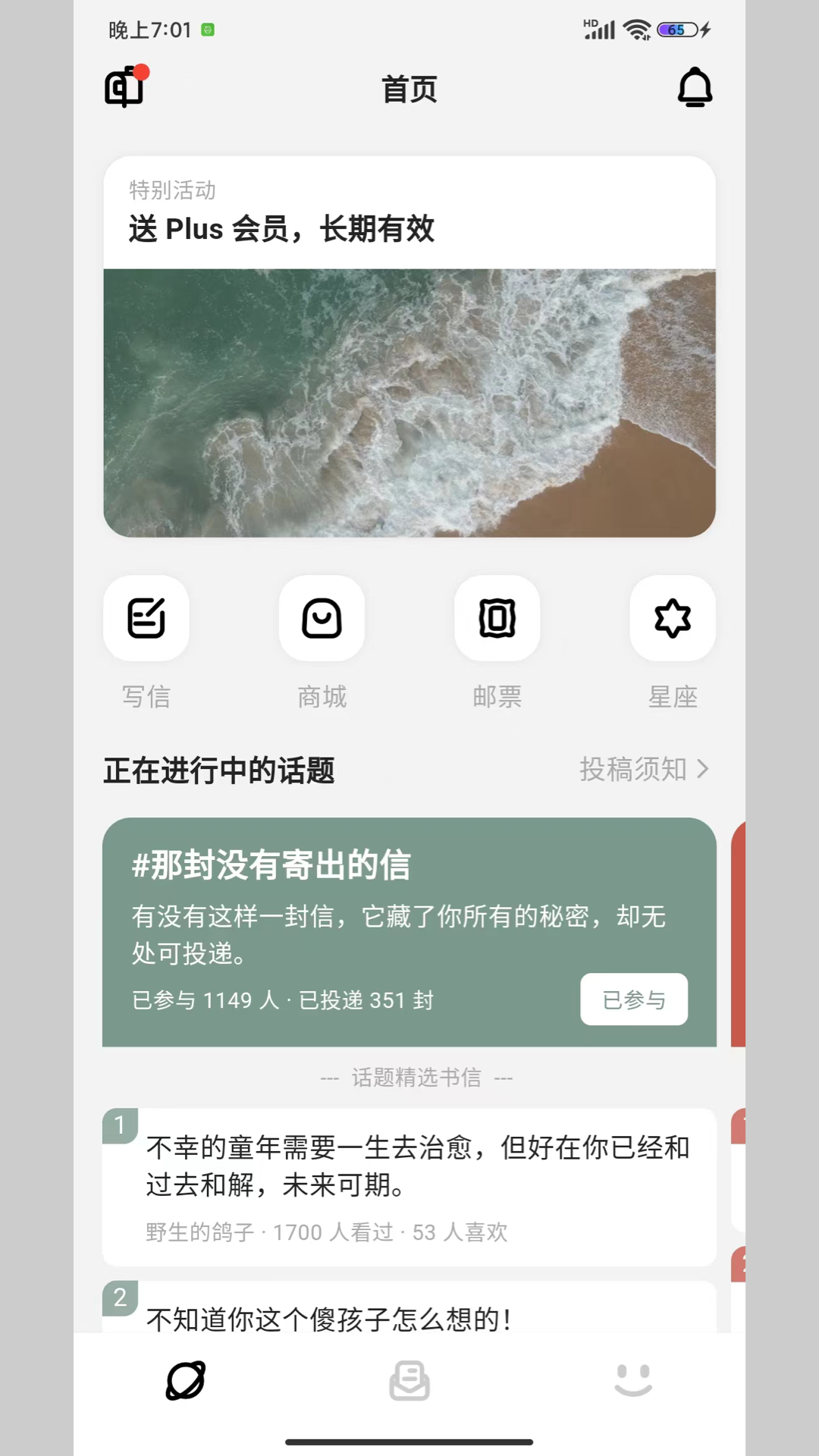Switch to the 首页 home tab
This screenshot has width=819, height=1456.
pyautogui.click(x=409, y=89)
